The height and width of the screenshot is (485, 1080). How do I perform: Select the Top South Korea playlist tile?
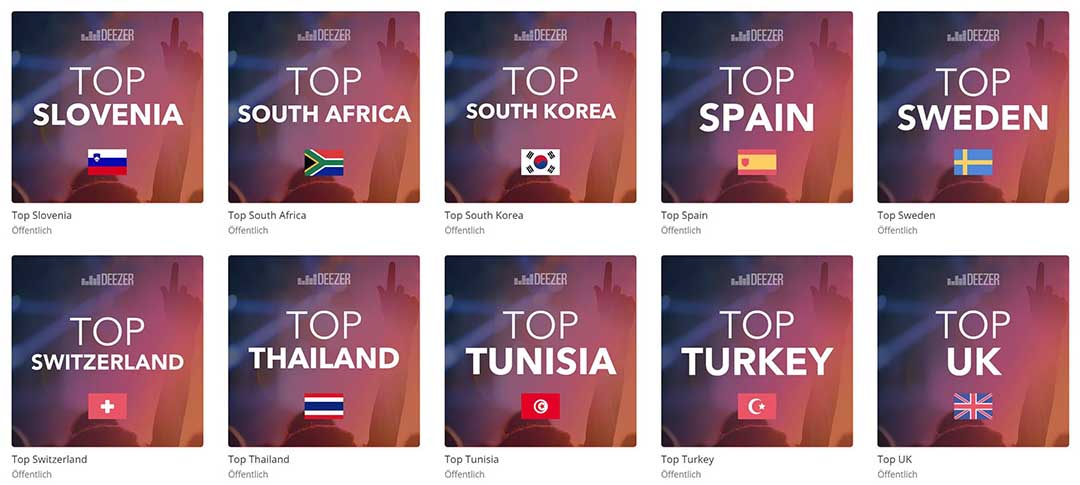click(540, 107)
